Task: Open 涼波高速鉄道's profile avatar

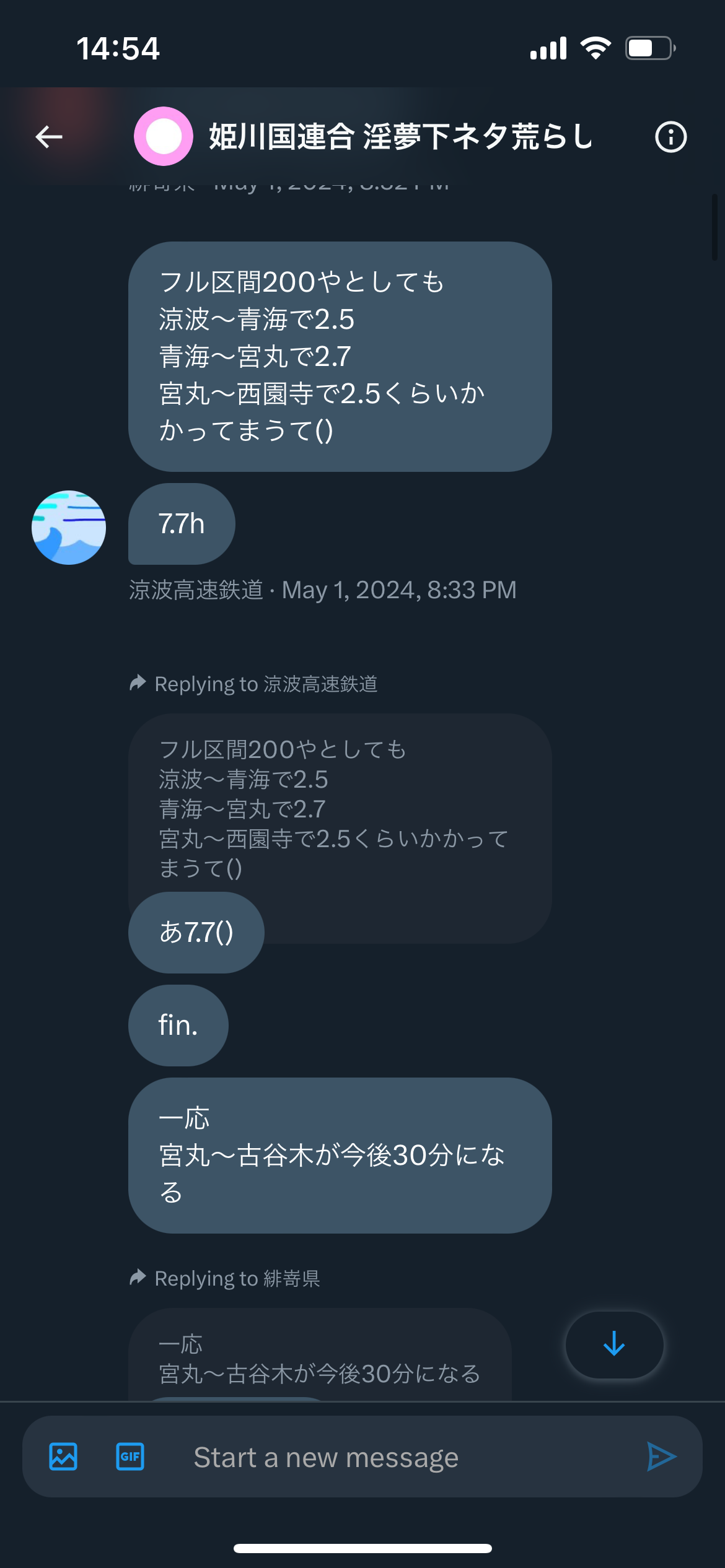Action: (x=69, y=527)
